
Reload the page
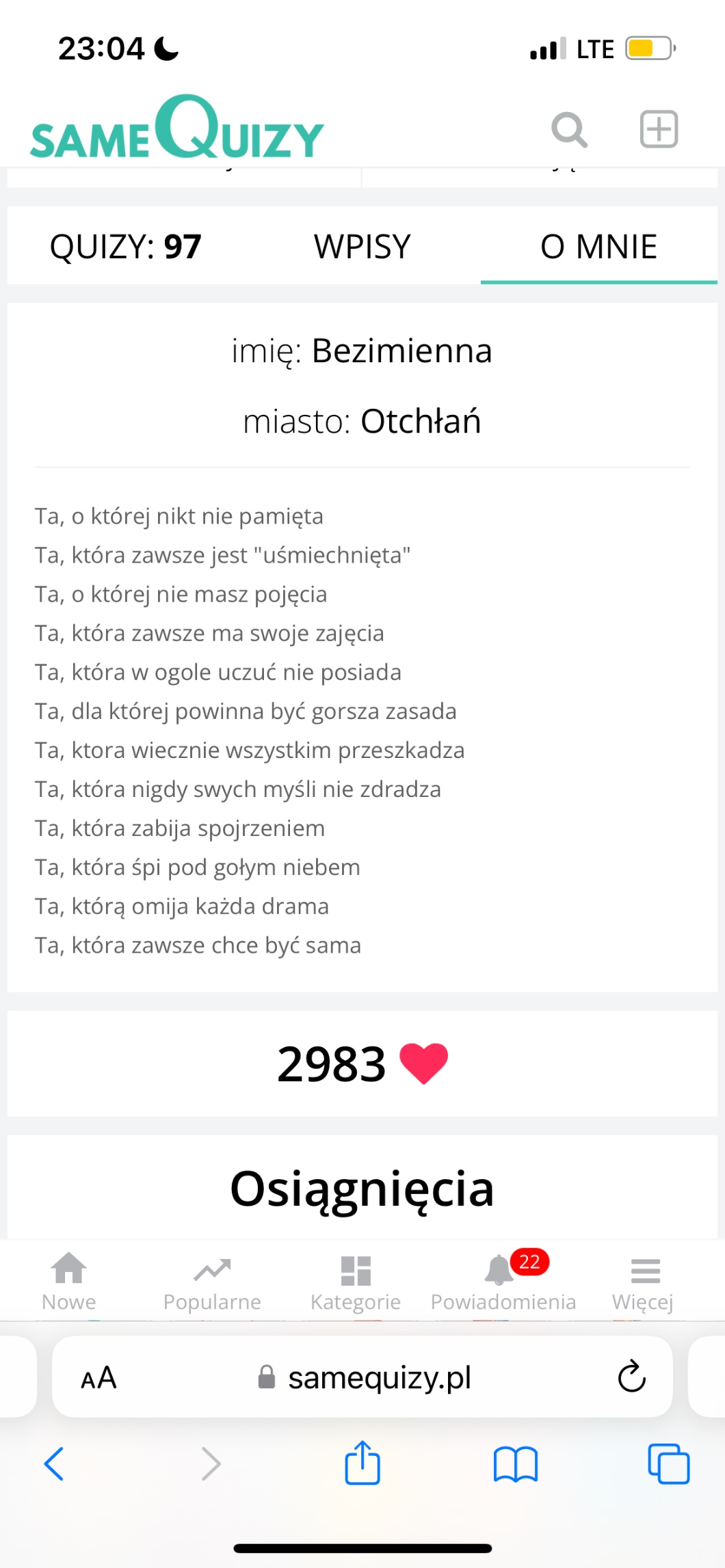(x=631, y=1377)
